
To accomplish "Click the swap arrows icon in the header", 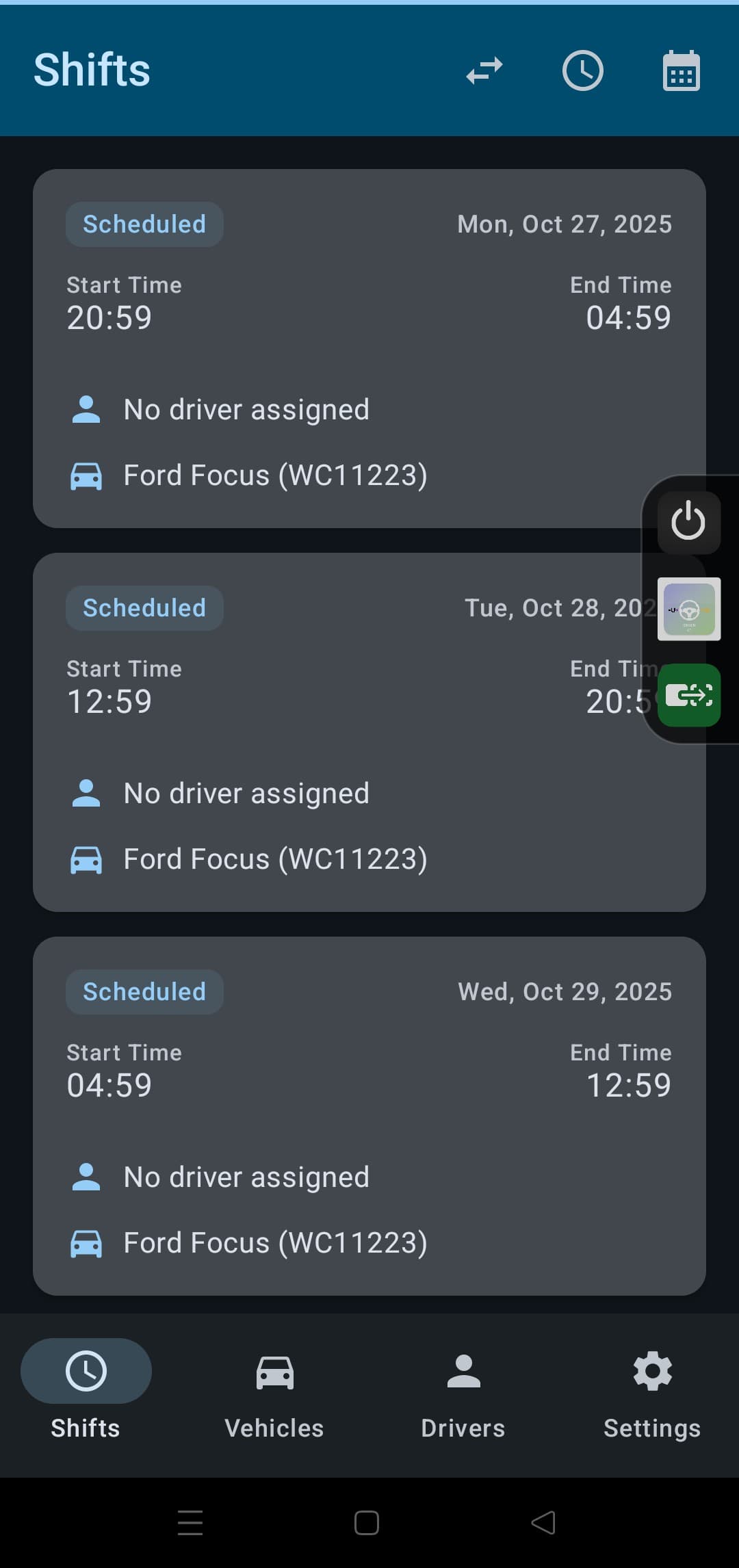I will tap(484, 70).
